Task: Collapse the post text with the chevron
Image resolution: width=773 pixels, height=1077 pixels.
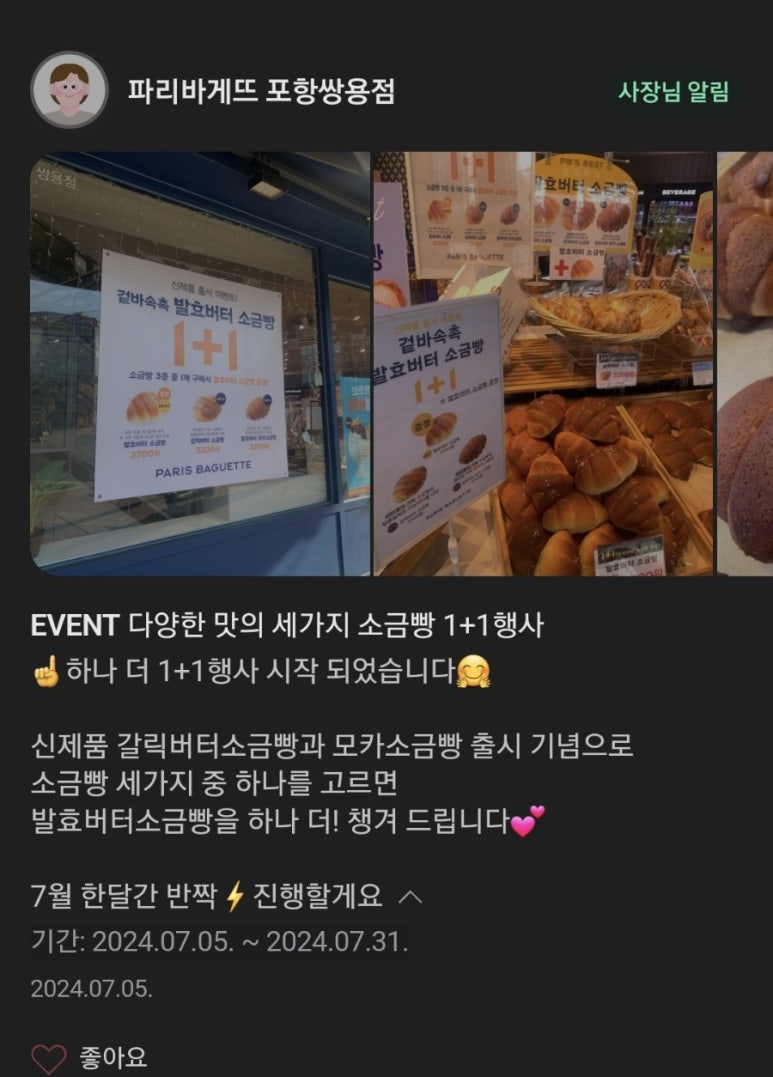Action: [x=409, y=896]
